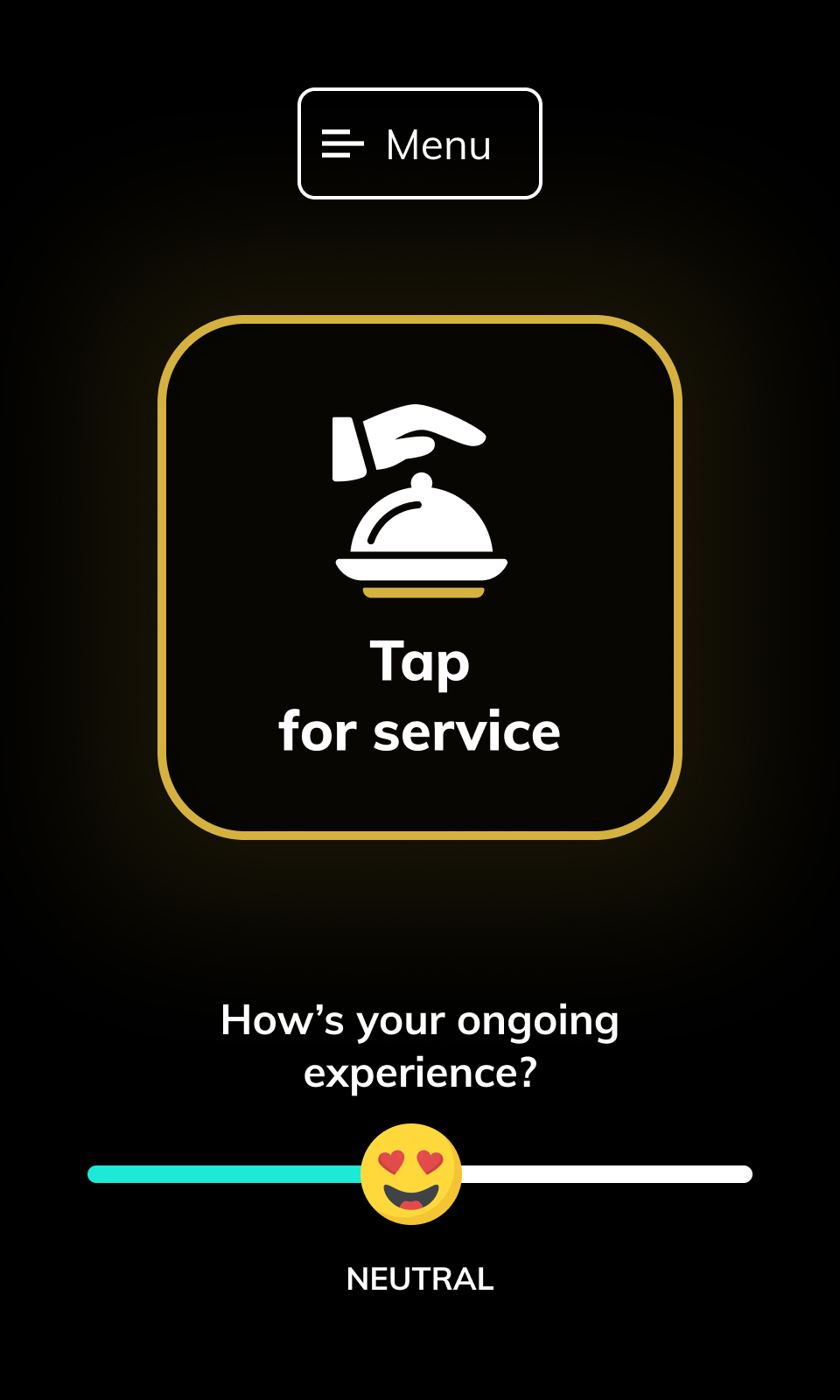Viewport: 840px width, 1400px height.
Task: Tap the experience slider emoji handle
Action: [x=411, y=1174]
